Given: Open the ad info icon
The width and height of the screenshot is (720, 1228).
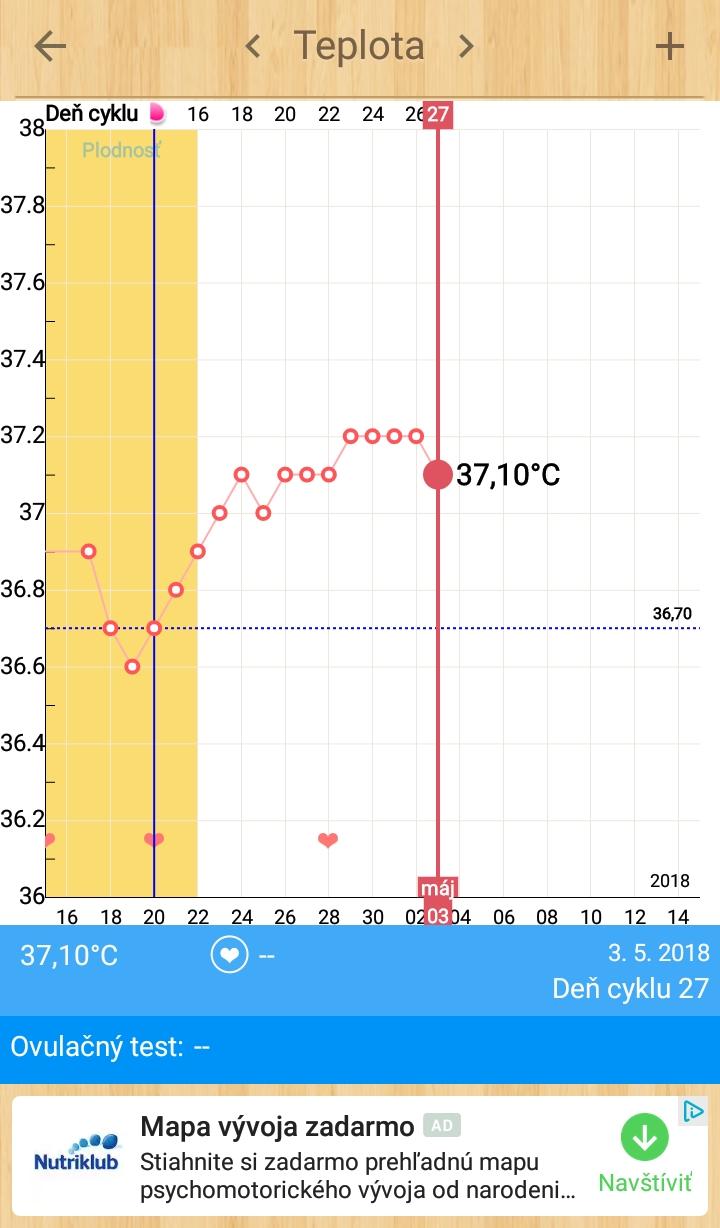Looking at the screenshot, I should tap(693, 1111).
